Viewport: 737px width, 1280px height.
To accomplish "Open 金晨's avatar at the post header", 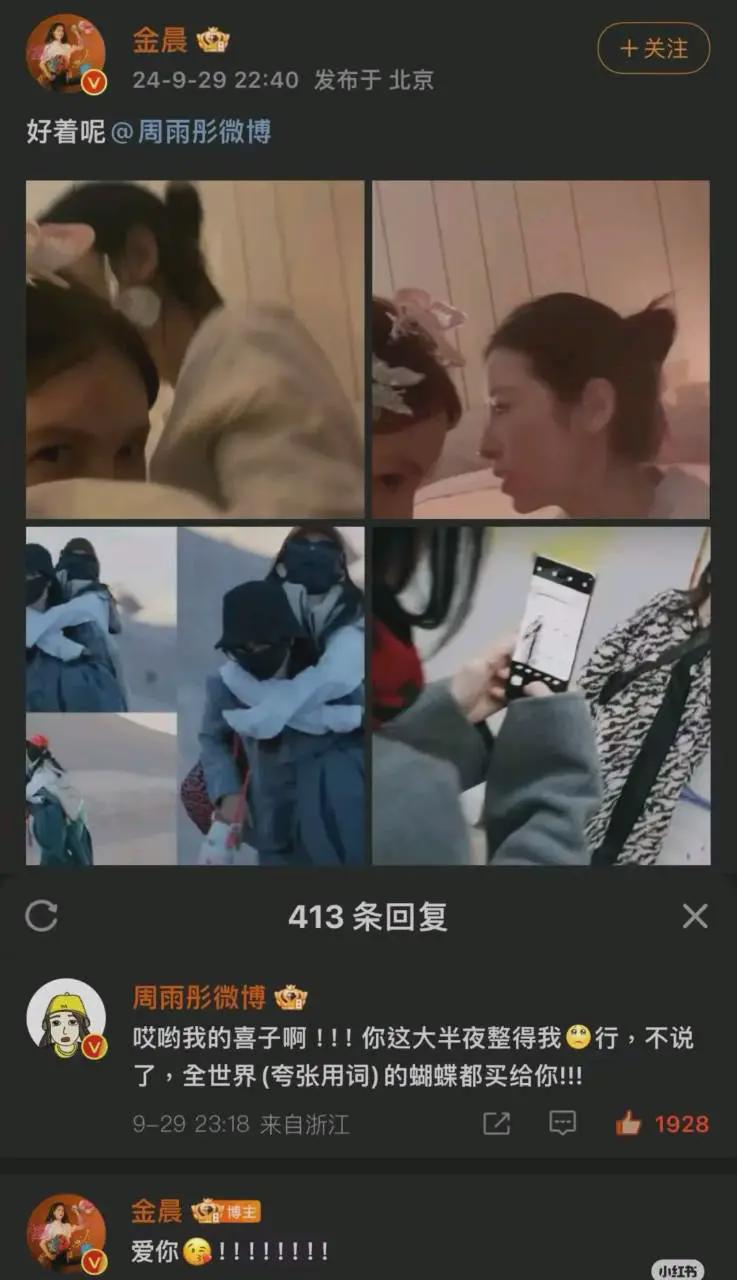I will 66,55.
